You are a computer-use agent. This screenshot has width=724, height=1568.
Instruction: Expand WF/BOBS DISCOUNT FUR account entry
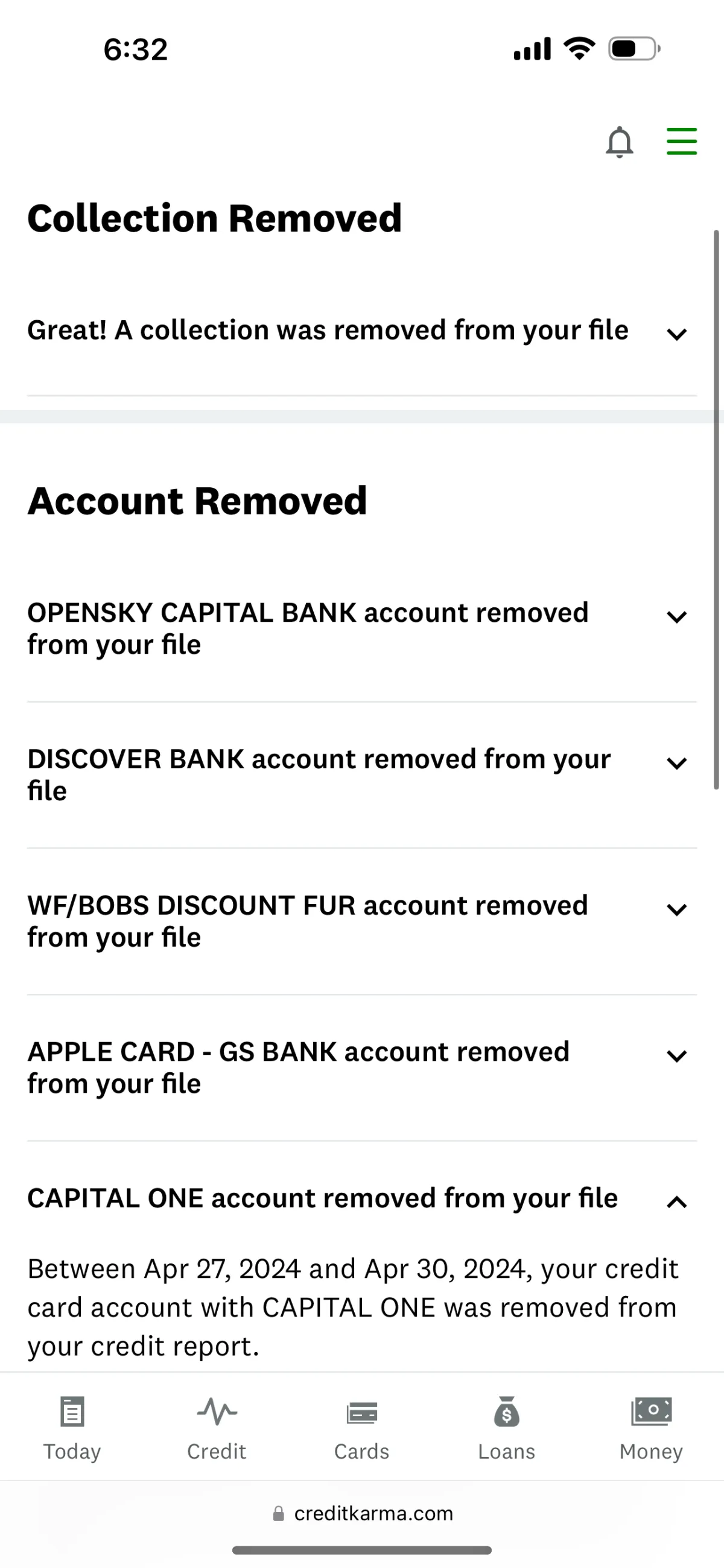click(361, 922)
